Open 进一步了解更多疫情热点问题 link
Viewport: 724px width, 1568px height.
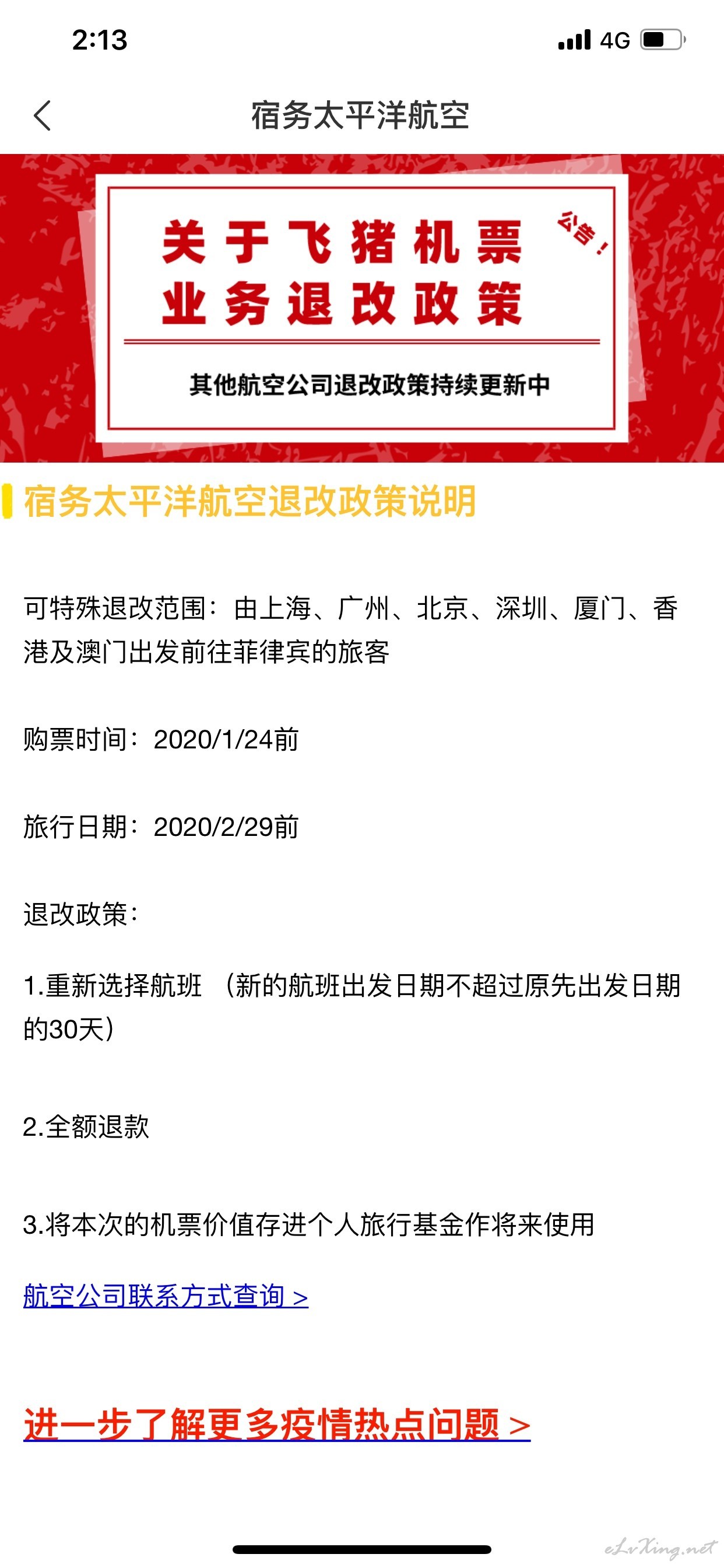277,1424
